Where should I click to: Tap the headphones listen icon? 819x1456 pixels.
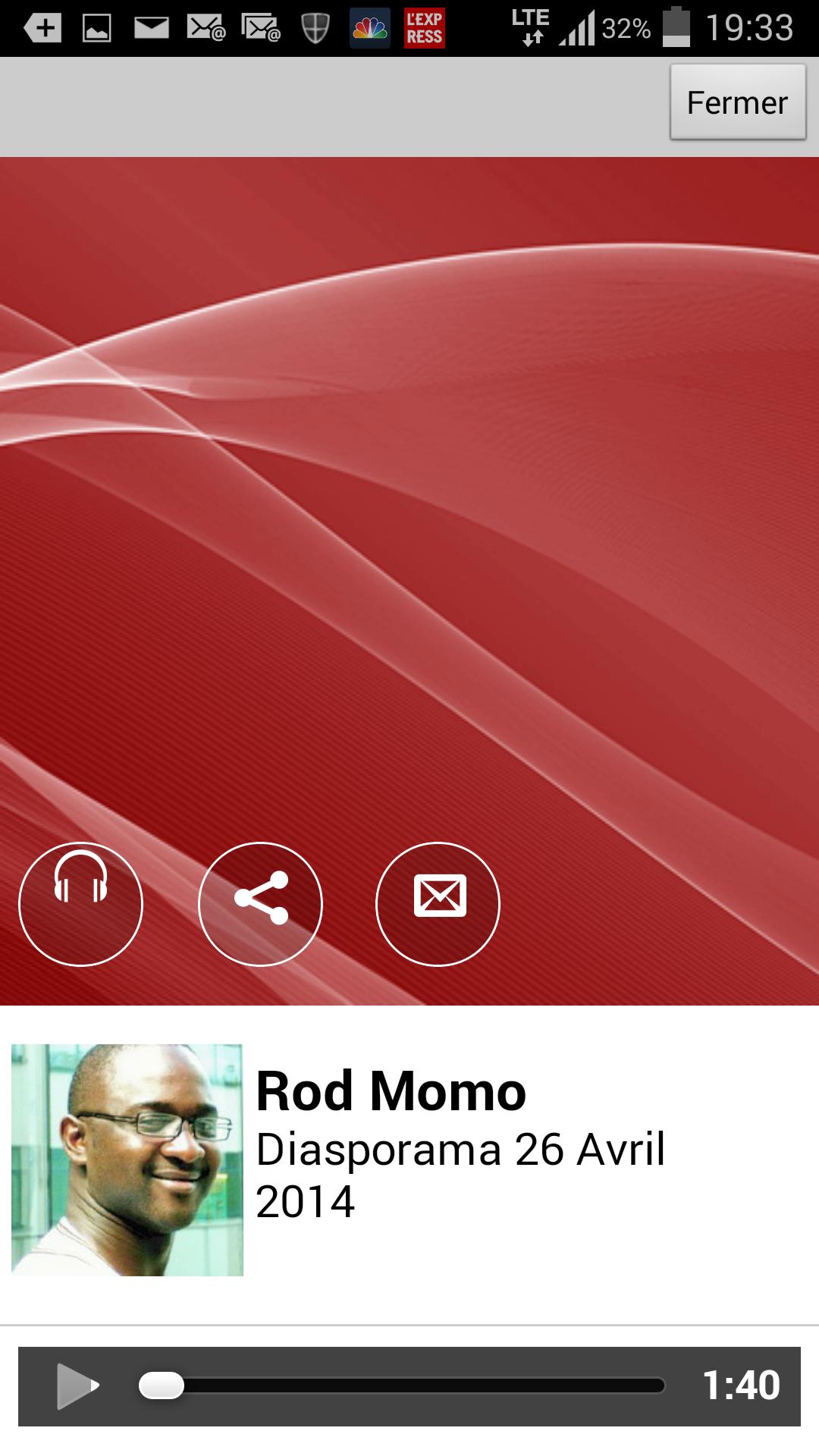point(80,904)
